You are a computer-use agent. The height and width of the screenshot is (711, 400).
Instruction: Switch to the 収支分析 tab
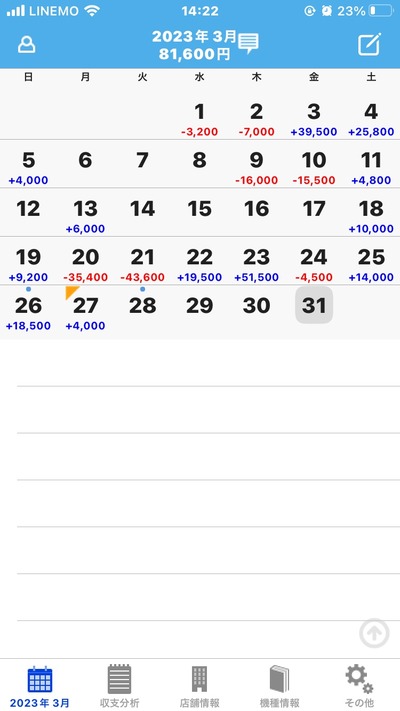coord(119,685)
